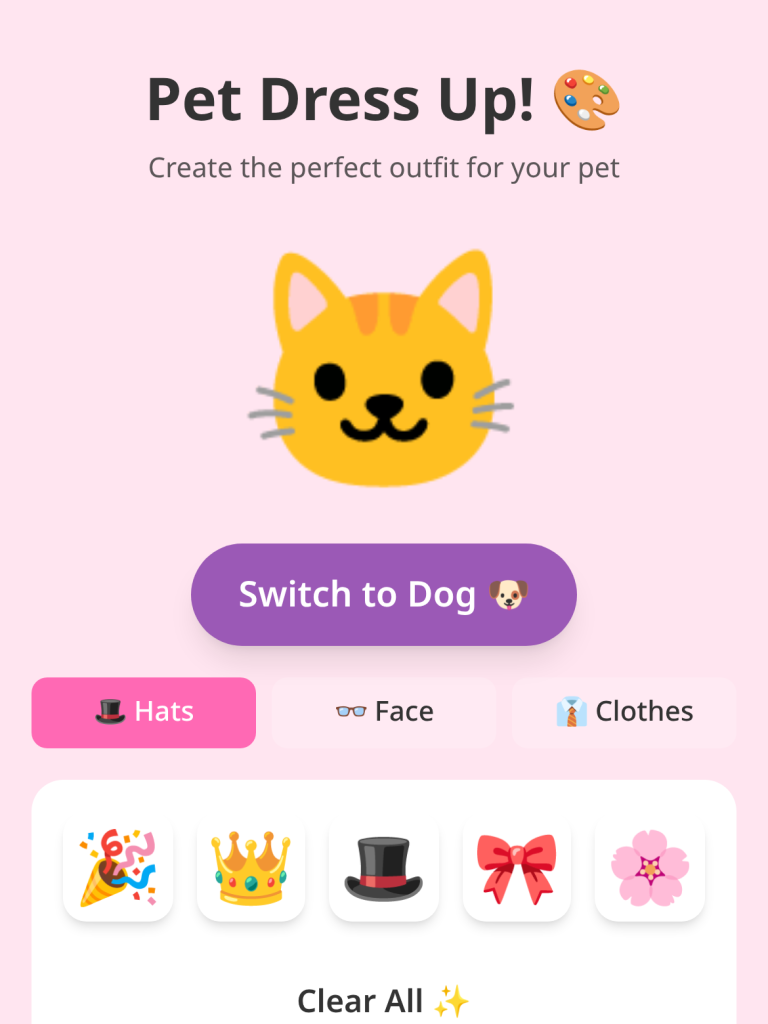Click the necktie icon on the Clothes tab

click(x=569, y=711)
